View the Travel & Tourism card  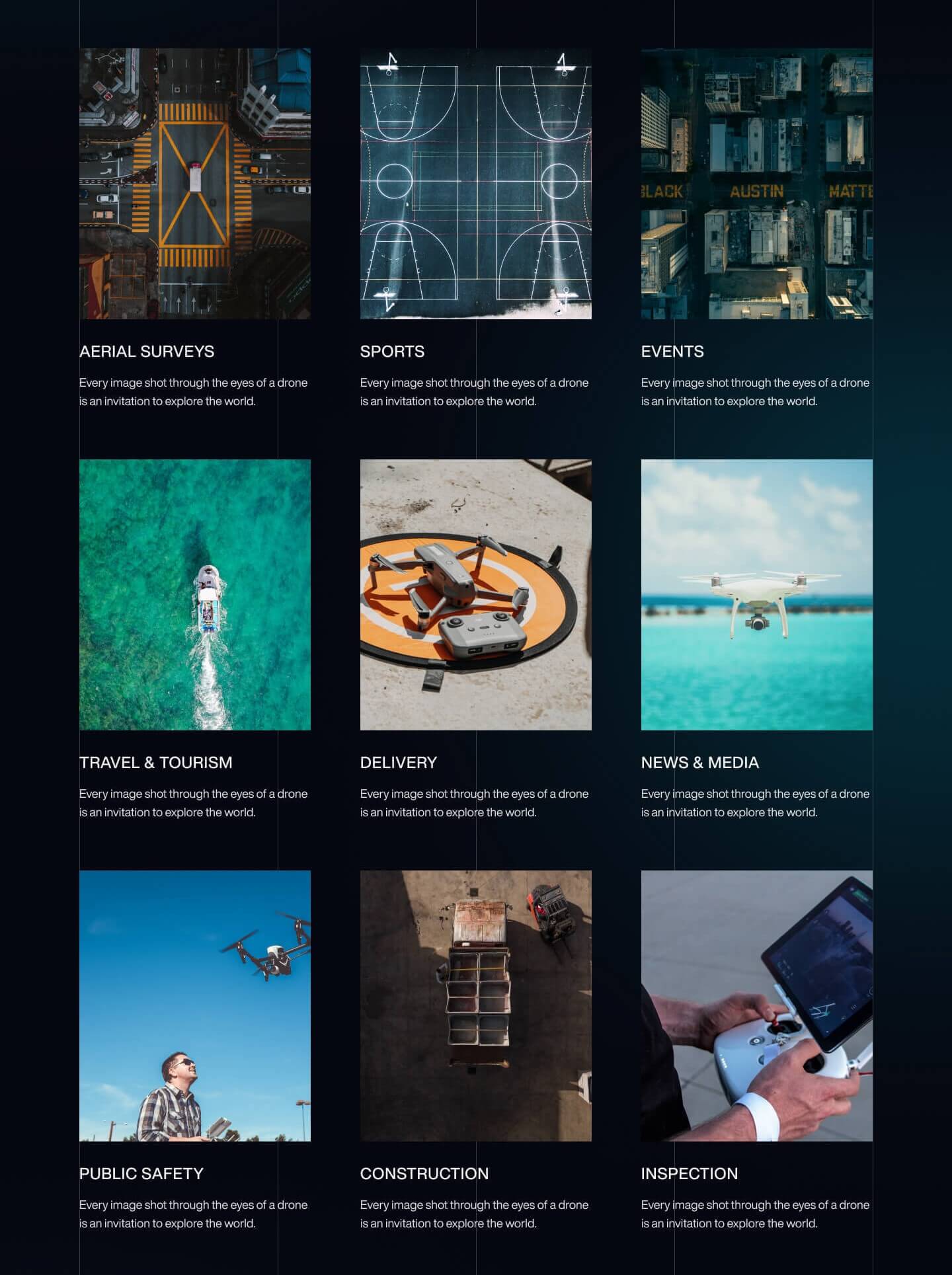[194, 594]
